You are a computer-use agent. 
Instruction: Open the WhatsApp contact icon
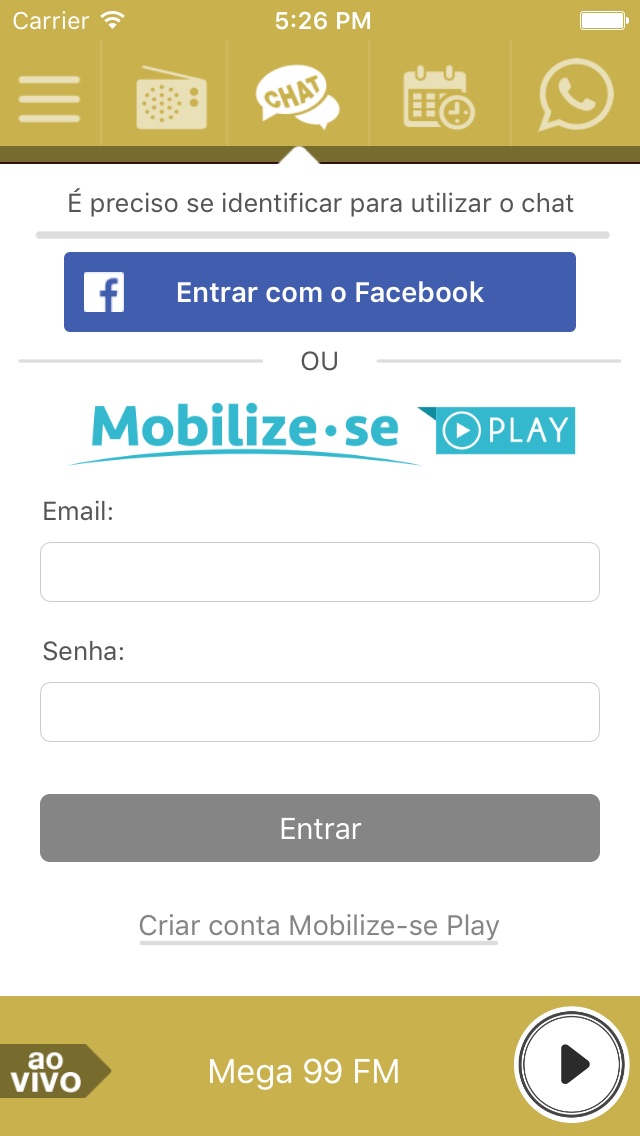pos(576,96)
